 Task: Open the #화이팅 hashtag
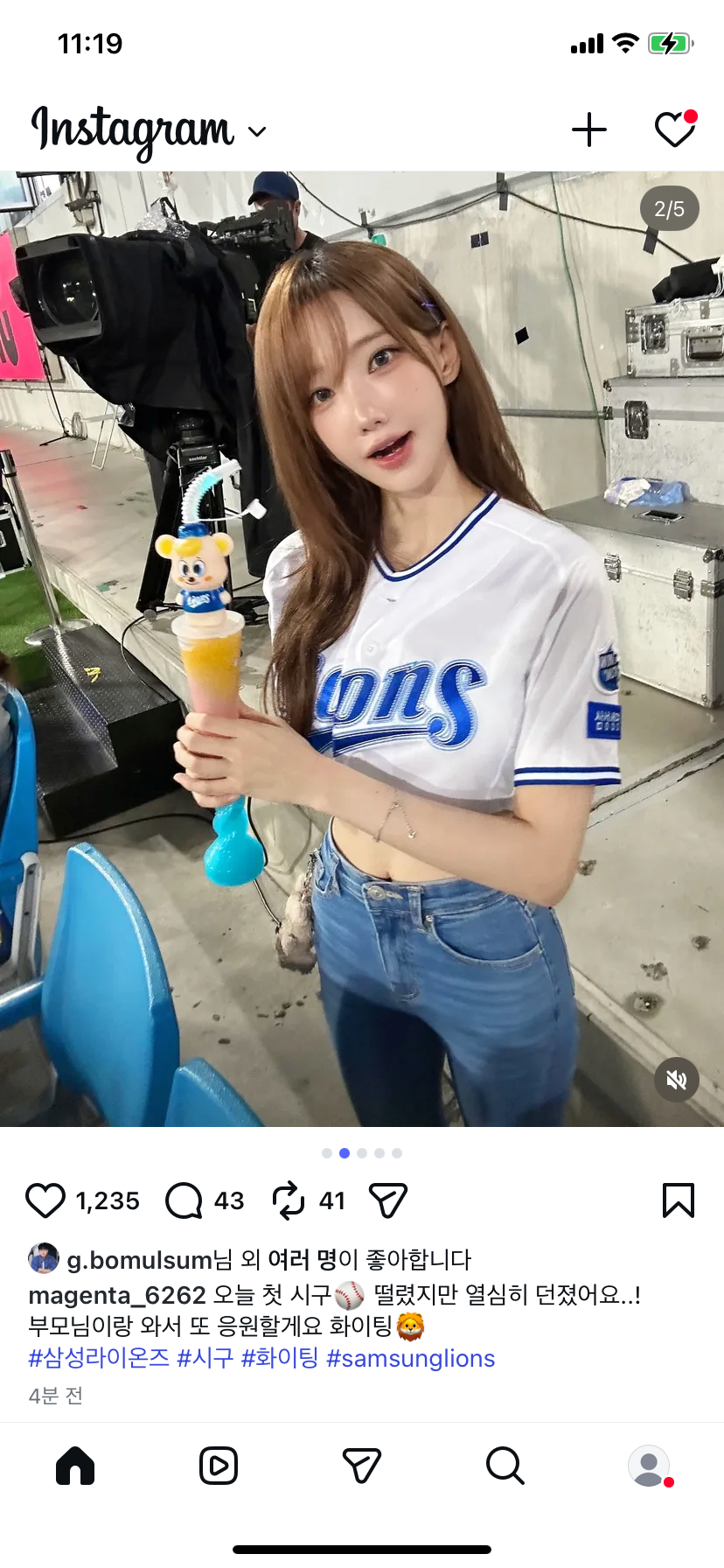pyautogui.click(x=280, y=1358)
